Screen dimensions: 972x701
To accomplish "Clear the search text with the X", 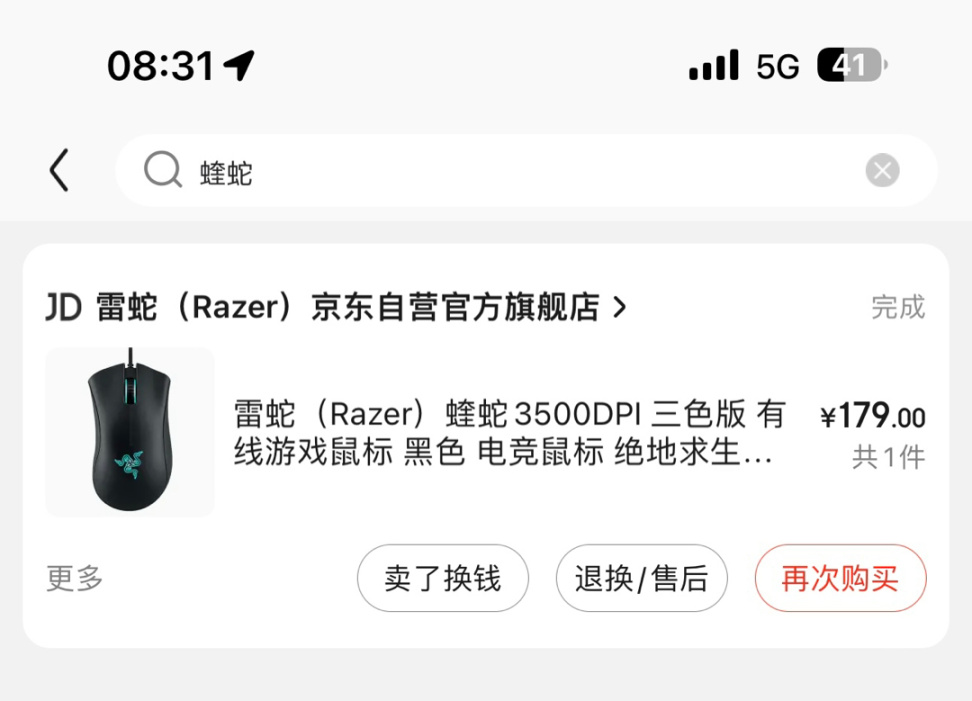I will tap(882, 171).
